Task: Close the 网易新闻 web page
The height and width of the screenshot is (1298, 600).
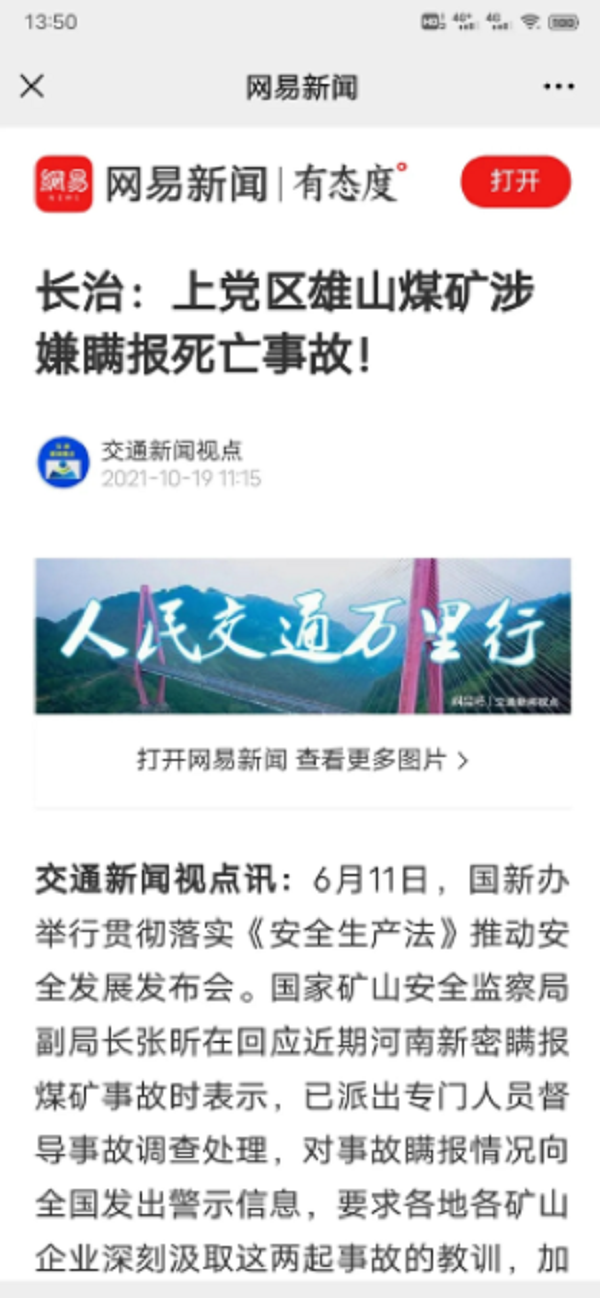Action: [x=32, y=87]
